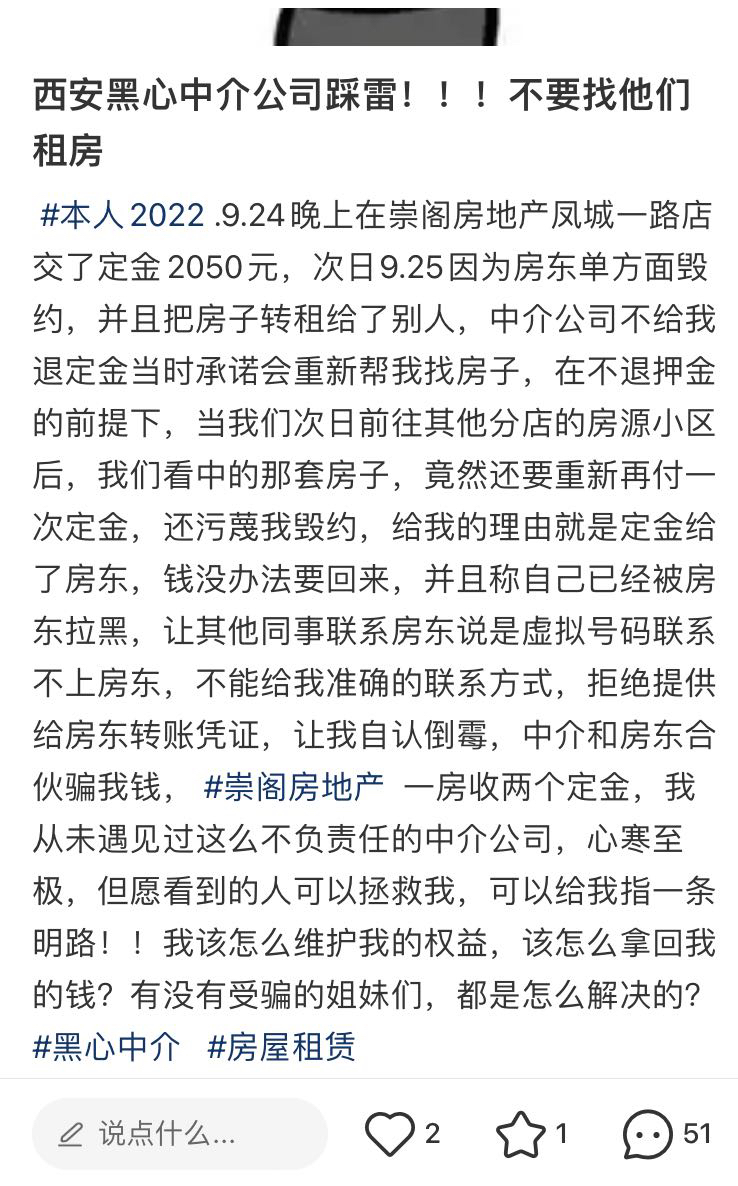Open the comments via the speech bubble icon
This screenshot has width=738, height=1186.
point(647,1135)
